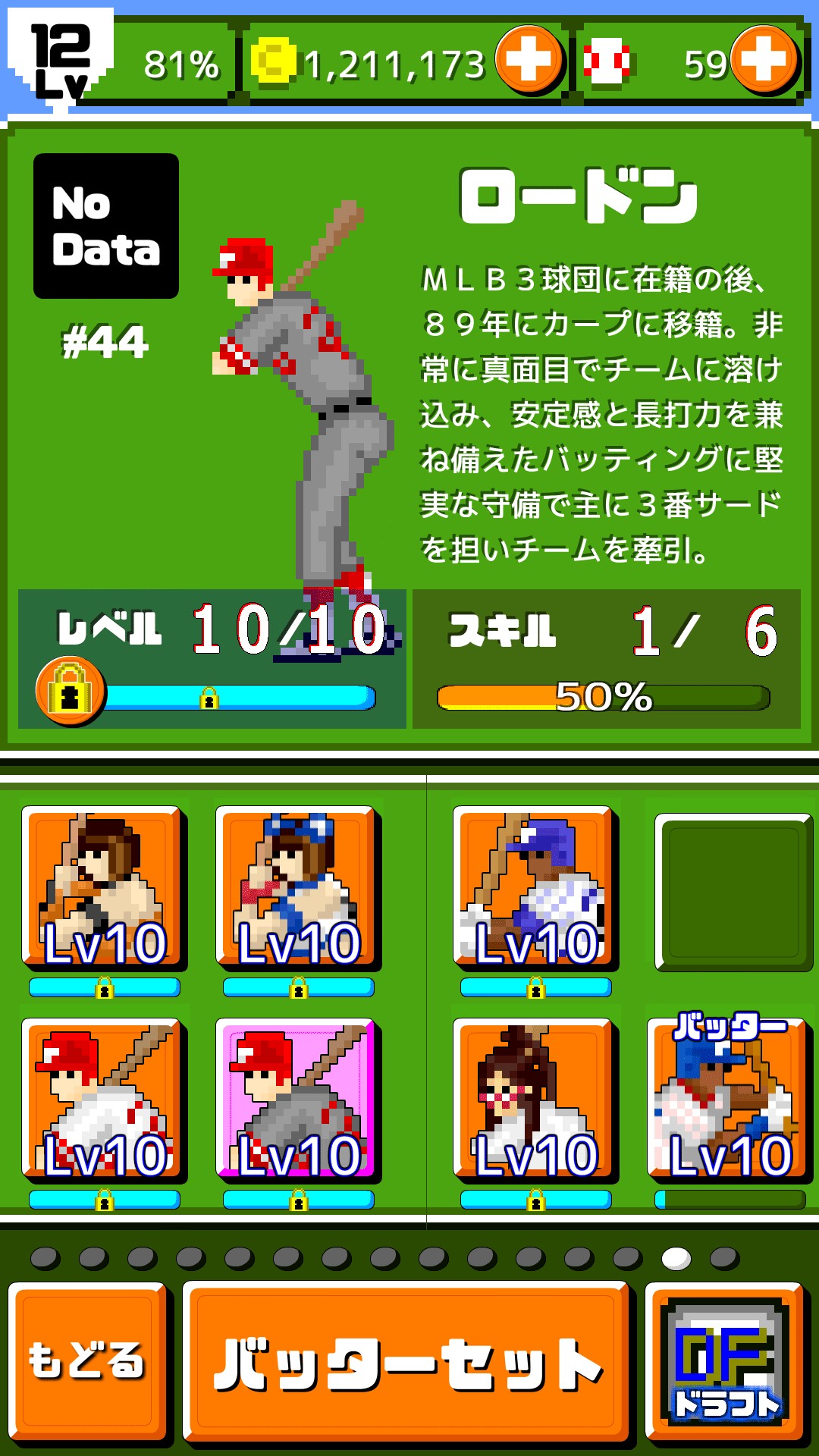Tap the plus button beside the coin balance
Screen dimensions: 819x1456
[x=529, y=60]
